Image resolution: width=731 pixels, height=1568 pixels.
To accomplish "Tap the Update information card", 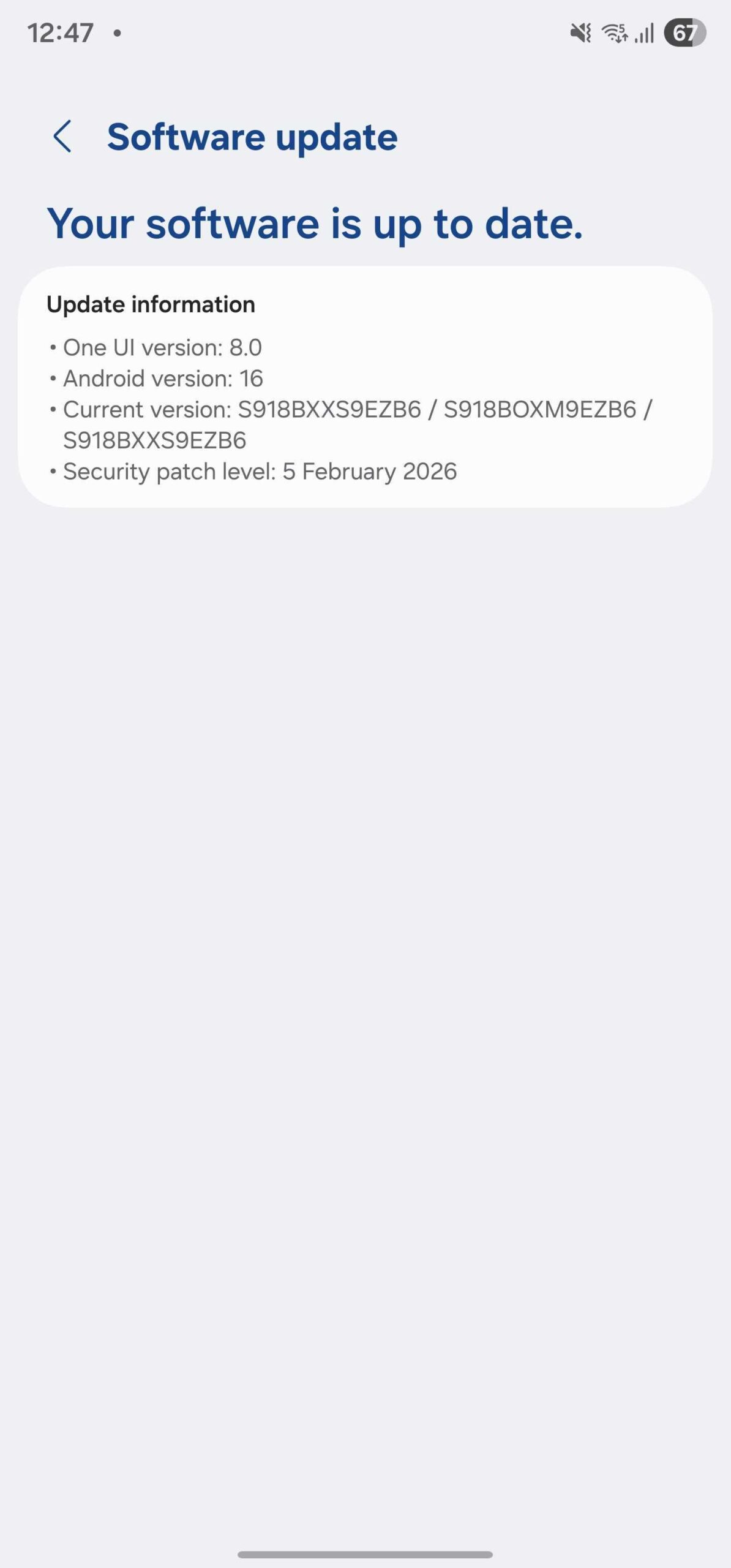I will [x=365, y=385].
